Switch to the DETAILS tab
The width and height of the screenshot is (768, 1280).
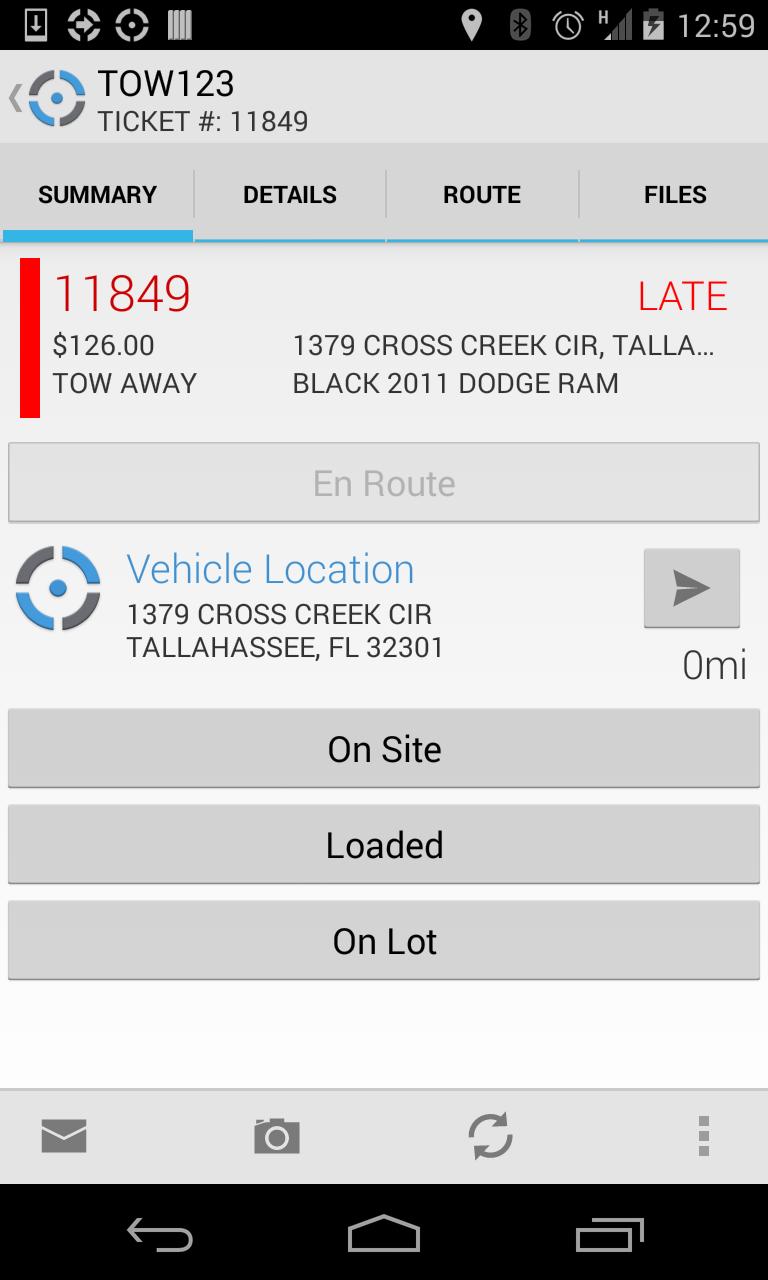(x=289, y=194)
